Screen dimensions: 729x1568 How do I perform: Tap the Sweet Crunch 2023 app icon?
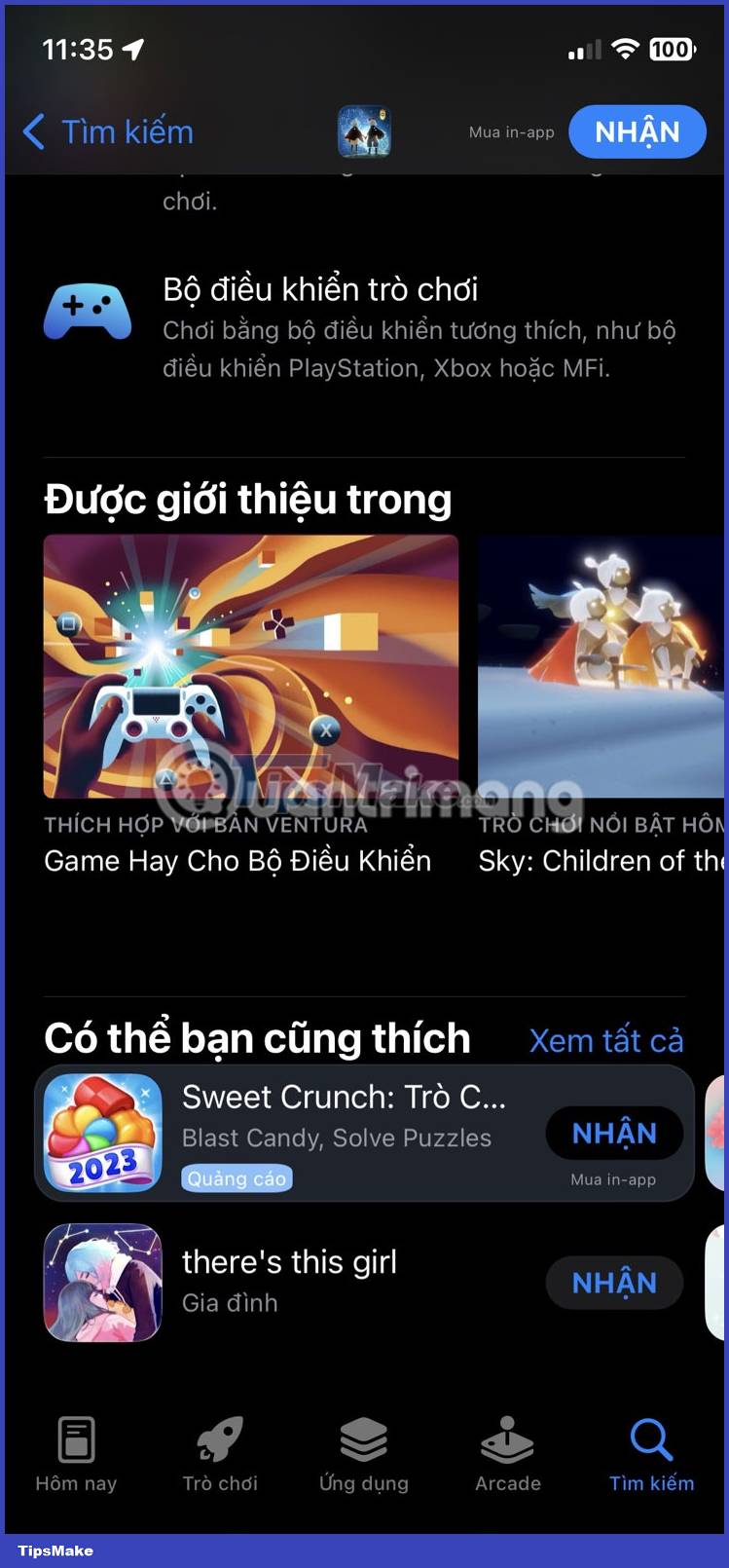101,1134
